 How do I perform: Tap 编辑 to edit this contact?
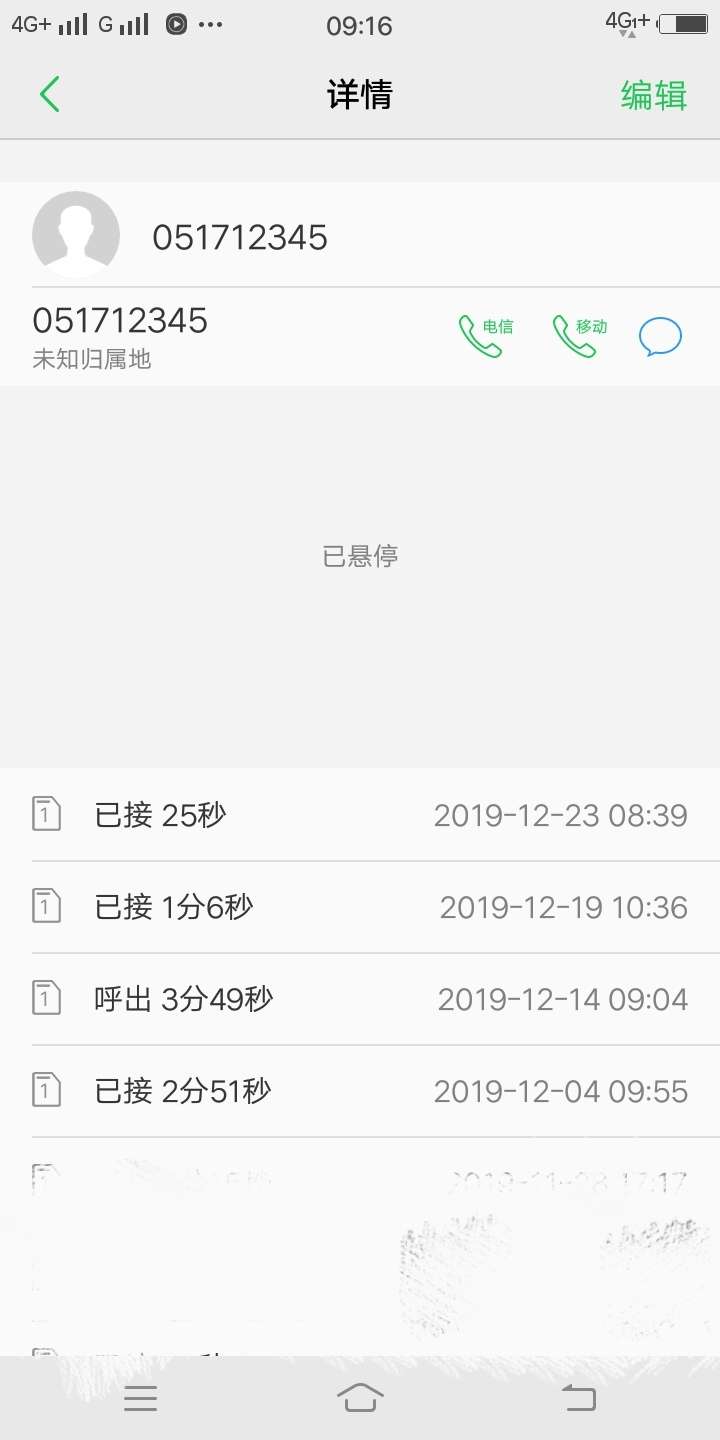click(654, 95)
